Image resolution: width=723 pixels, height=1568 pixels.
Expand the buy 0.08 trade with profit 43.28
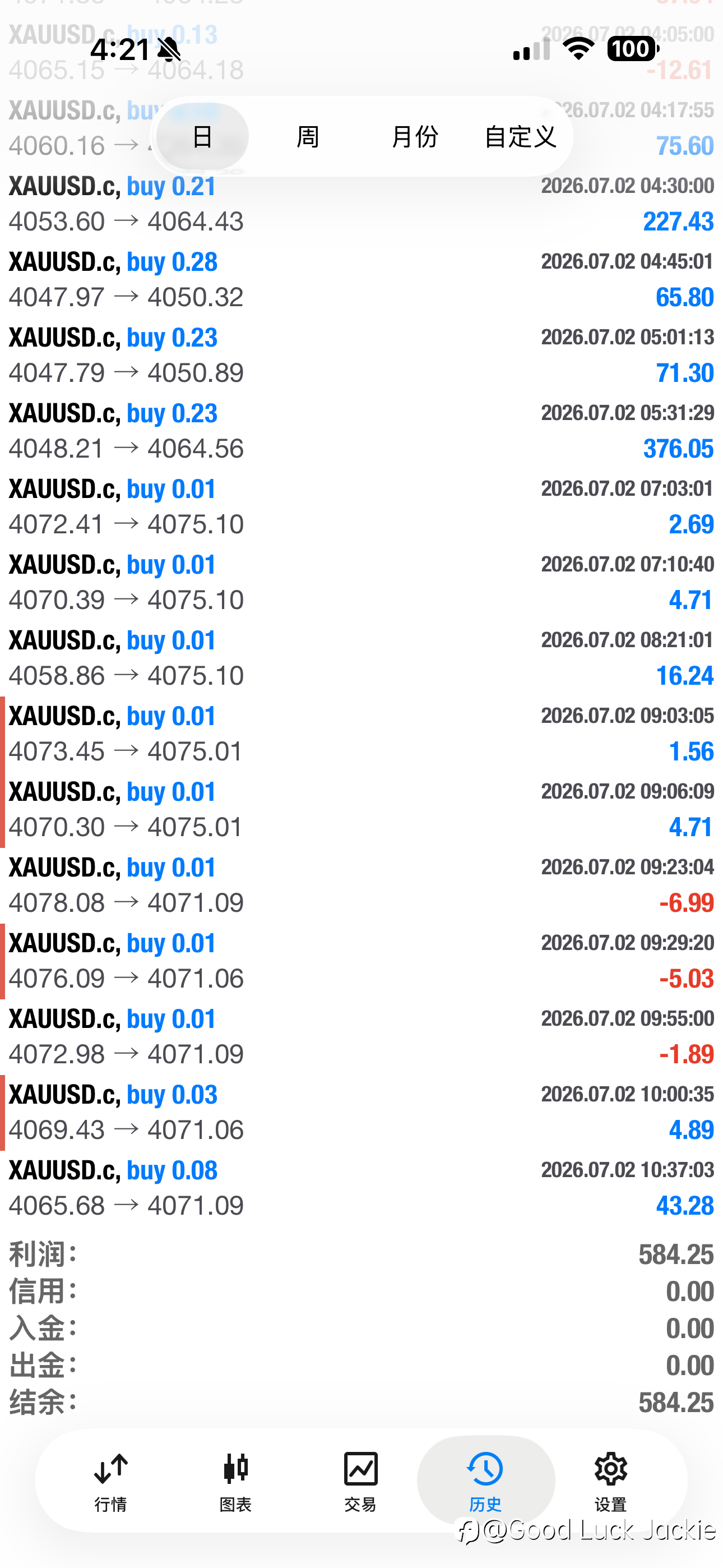click(x=361, y=1188)
